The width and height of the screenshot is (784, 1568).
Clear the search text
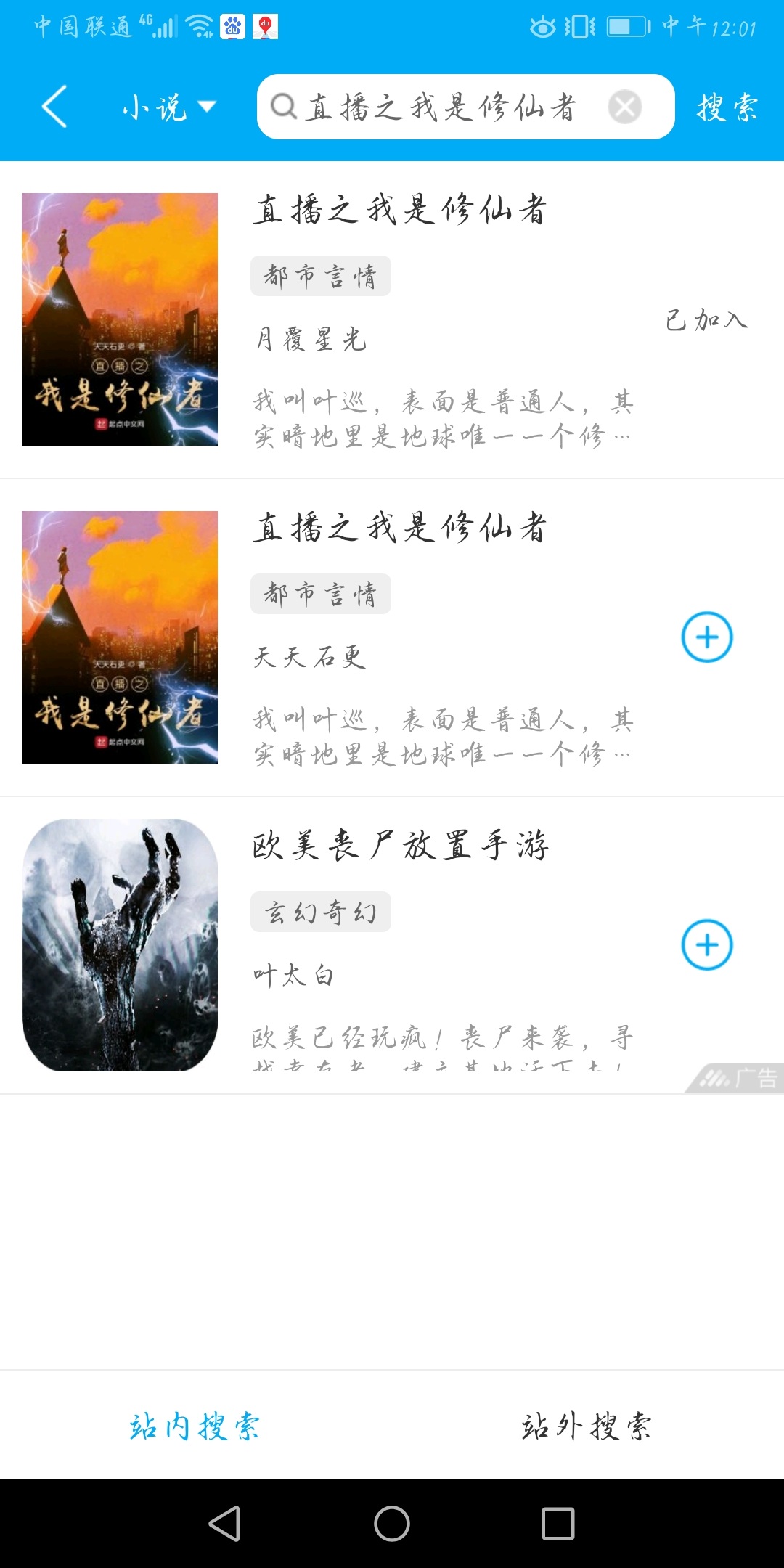pos(624,107)
